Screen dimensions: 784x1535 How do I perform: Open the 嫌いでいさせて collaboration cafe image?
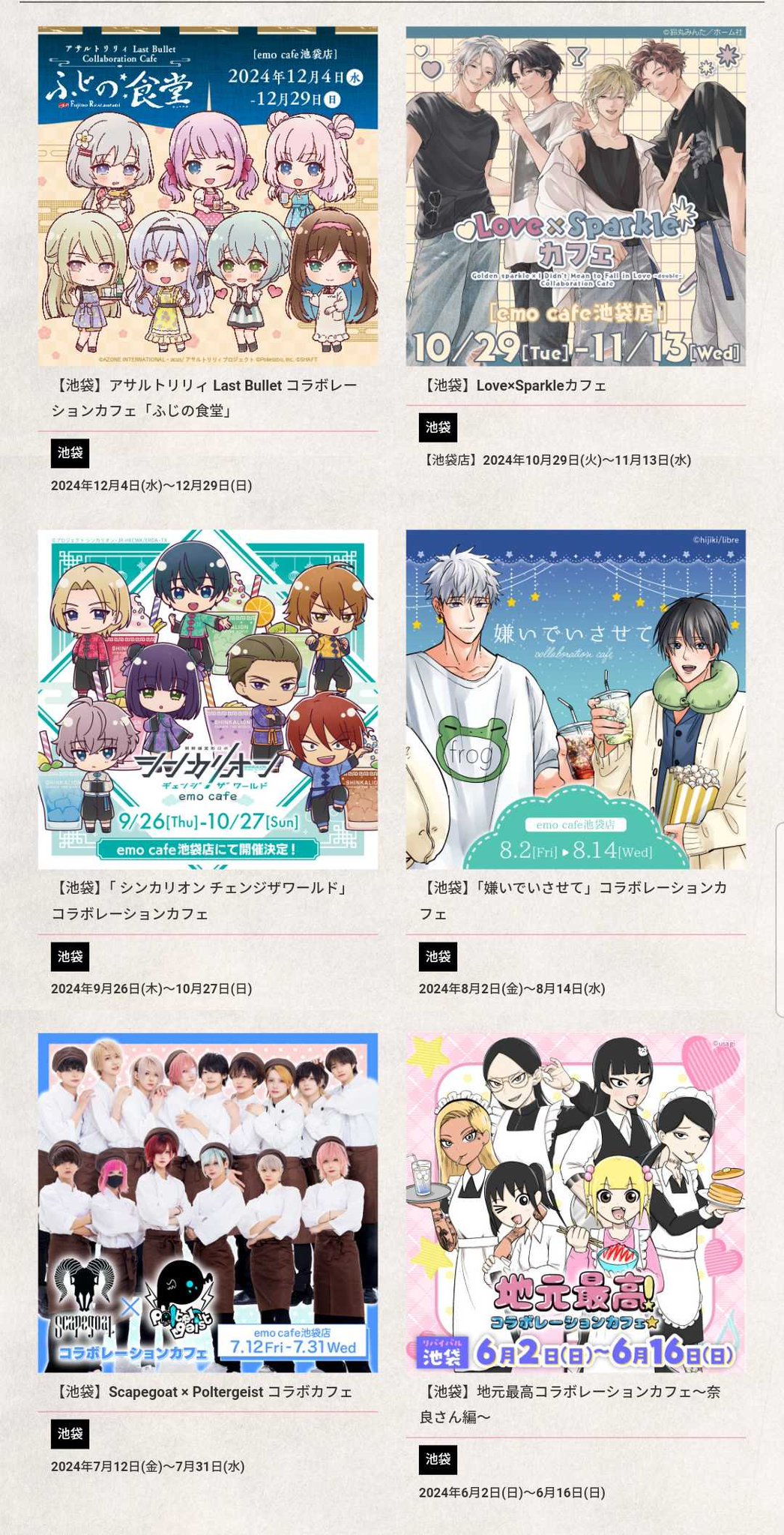[576, 700]
